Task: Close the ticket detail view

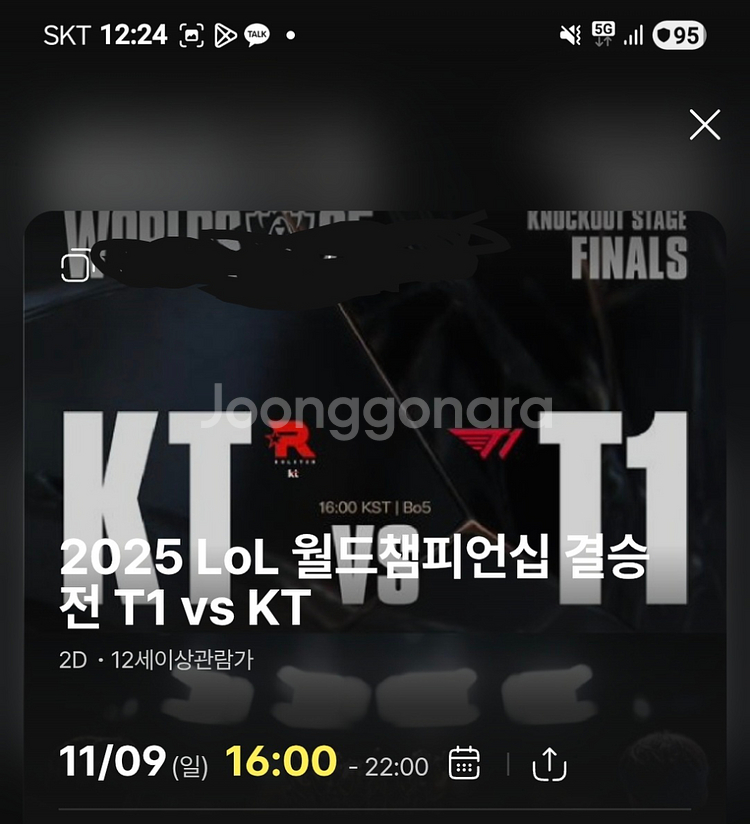Action: click(x=704, y=125)
